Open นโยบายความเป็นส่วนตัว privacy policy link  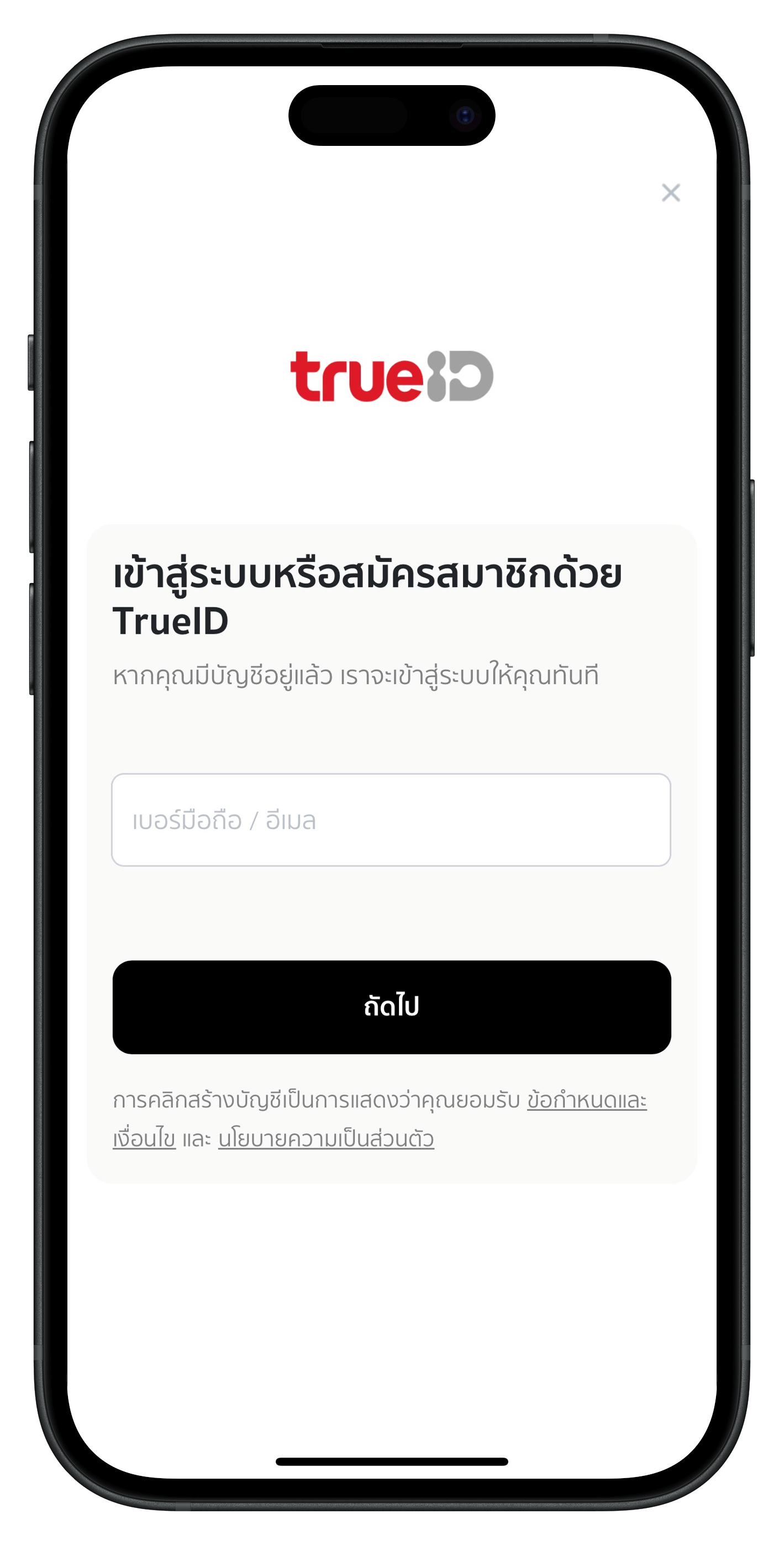click(x=326, y=1138)
